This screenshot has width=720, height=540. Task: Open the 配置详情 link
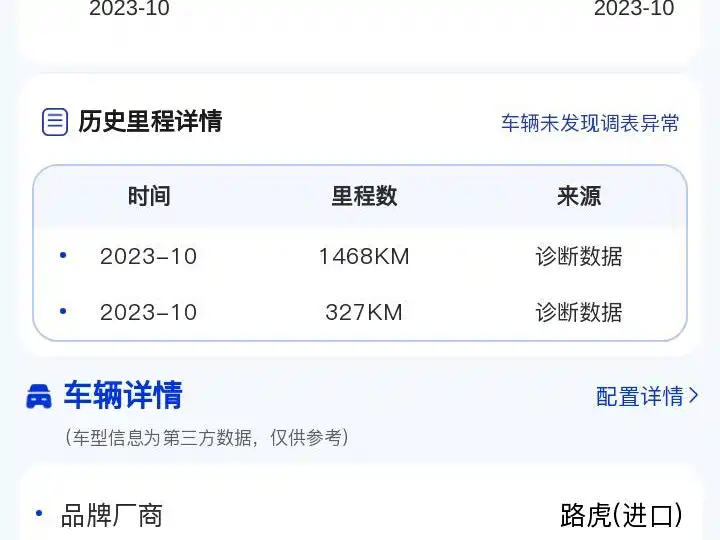pos(647,396)
